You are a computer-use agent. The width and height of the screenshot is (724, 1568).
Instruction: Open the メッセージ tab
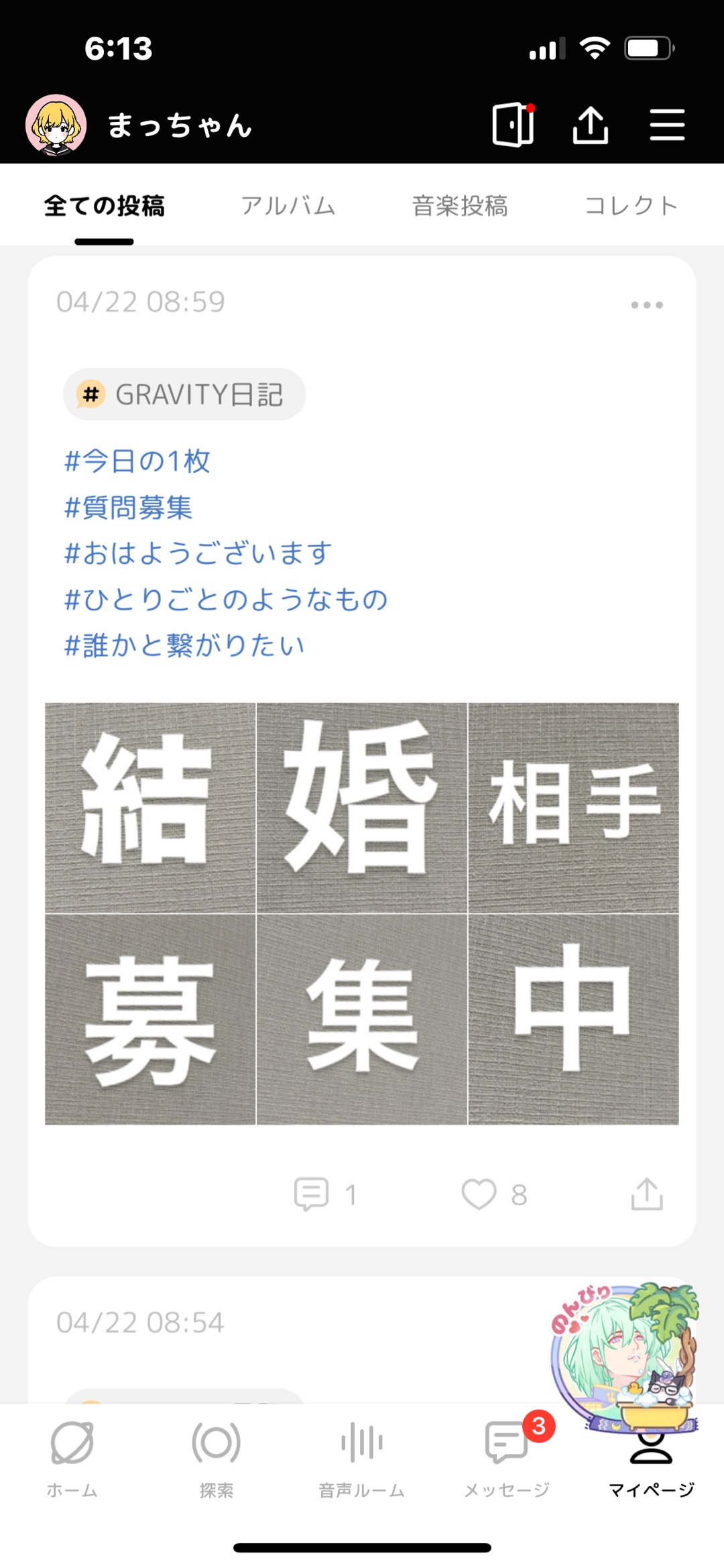click(507, 1457)
